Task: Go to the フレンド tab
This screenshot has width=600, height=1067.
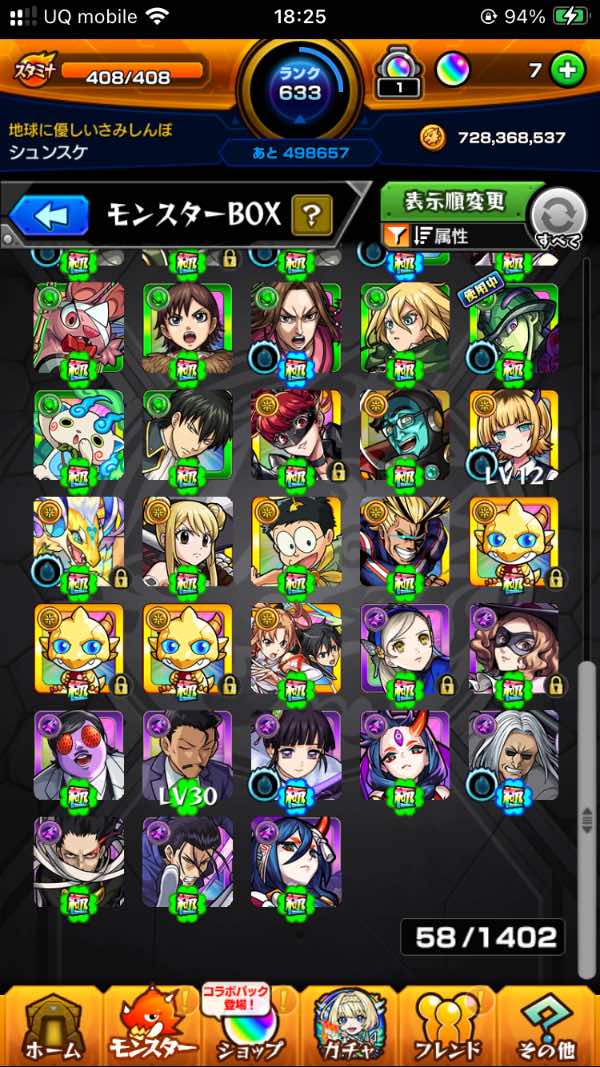Action: click(x=448, y=1028)
